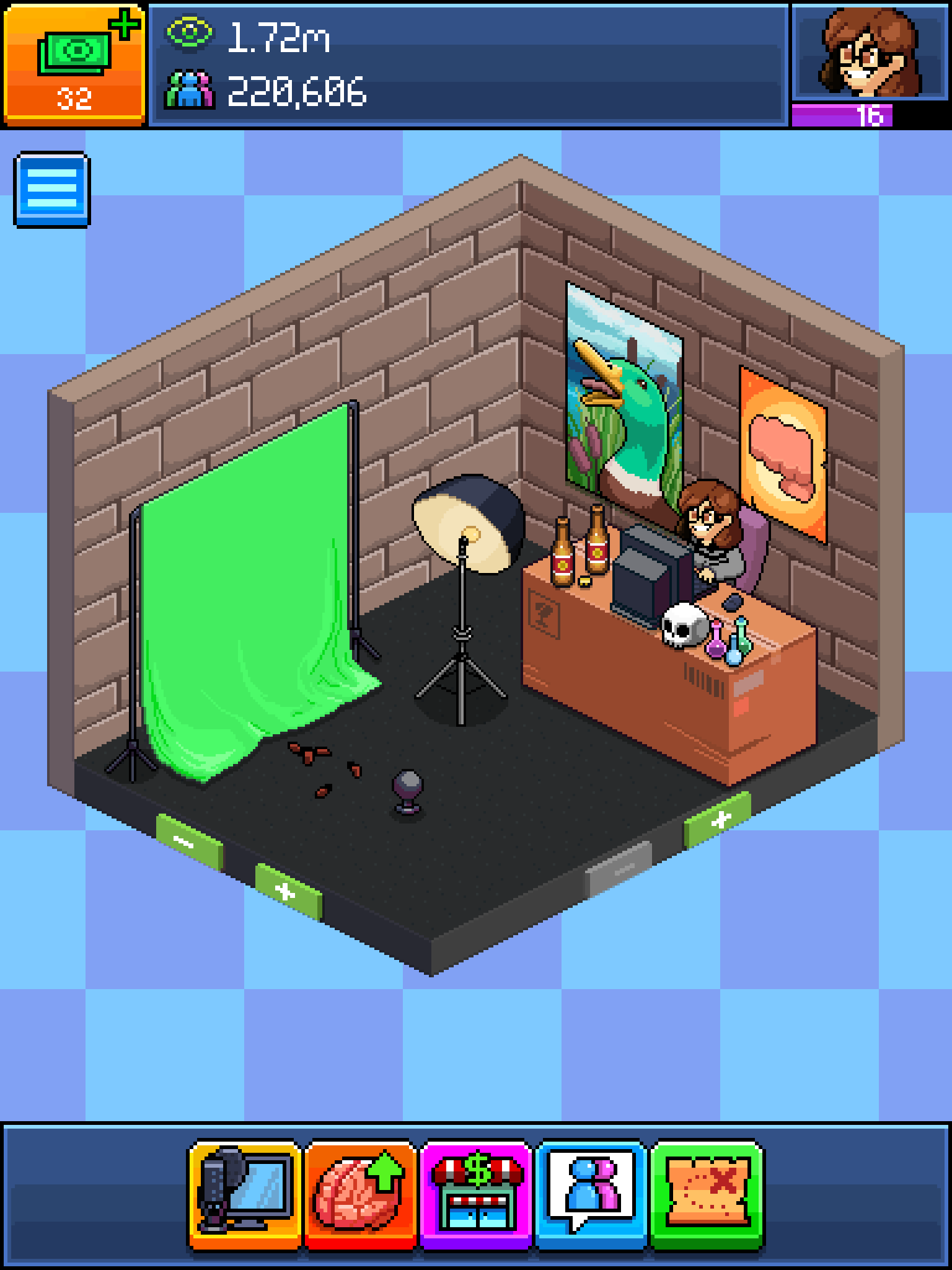Open the video recording equipment menu
The height and width of the screenshot is (1270, 952).
(245, 1194)
